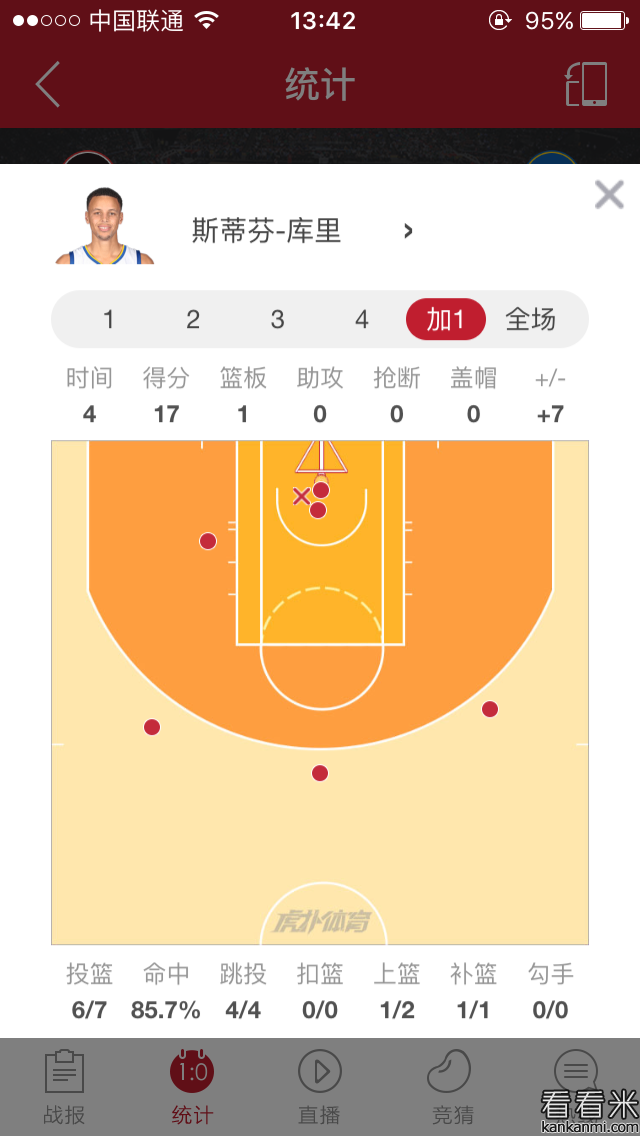Open the 统计 tab
Viewport: 640px width, 1136px height.
point(192,1086)
